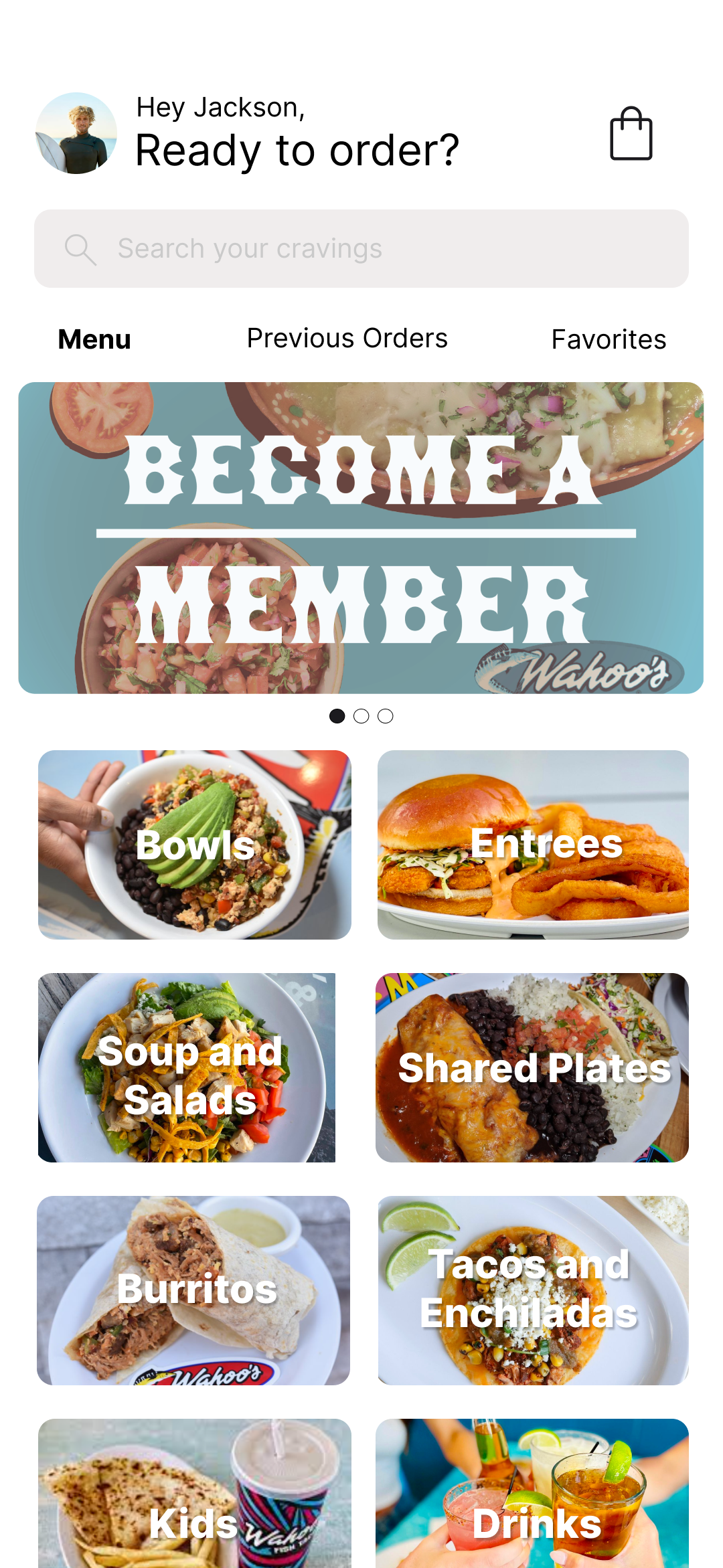Open the Bowls category

coord(195,845)
